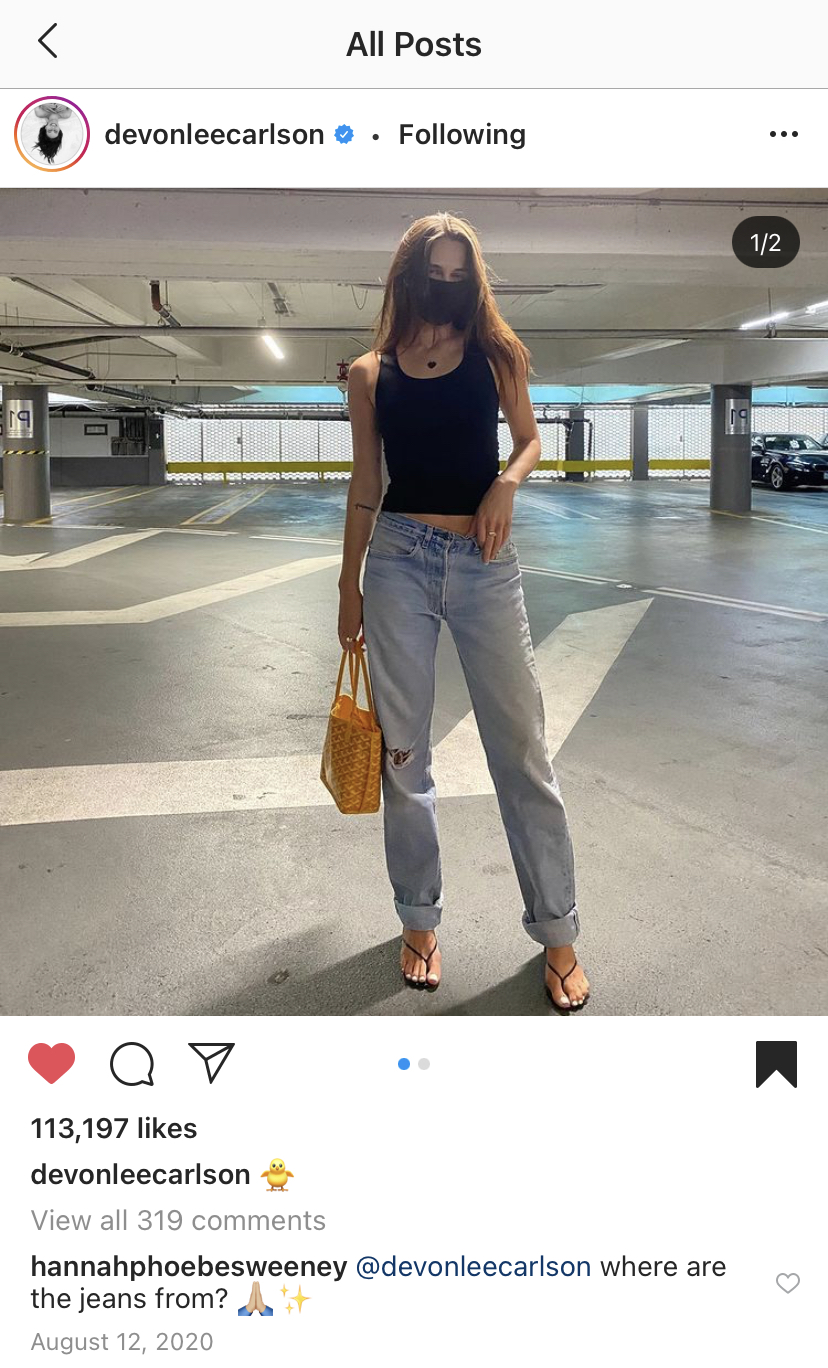Viewport: 828px width, 1368px height.
Task: Tap the @devonleecarlson mention in the comment
Action: pyautogui.click(x=474, y=1267)
